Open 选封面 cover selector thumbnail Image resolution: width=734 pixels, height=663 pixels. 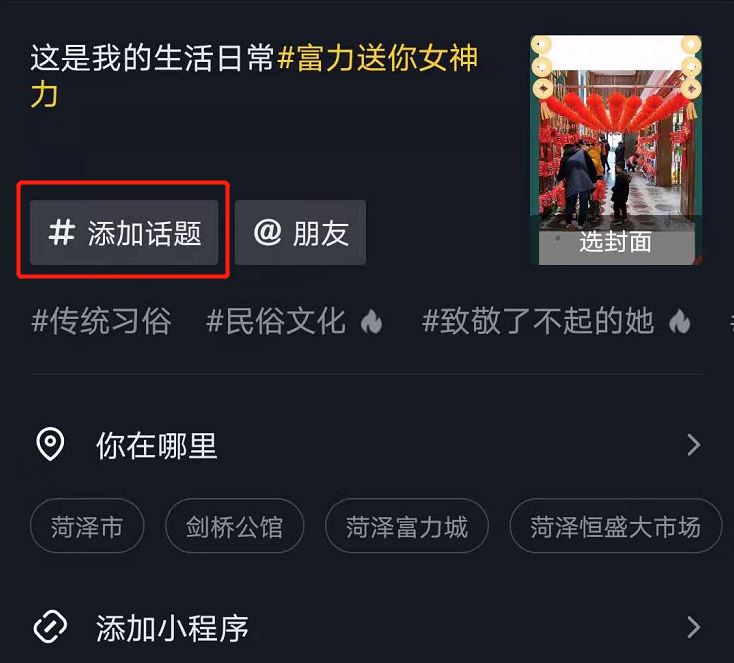615,151
